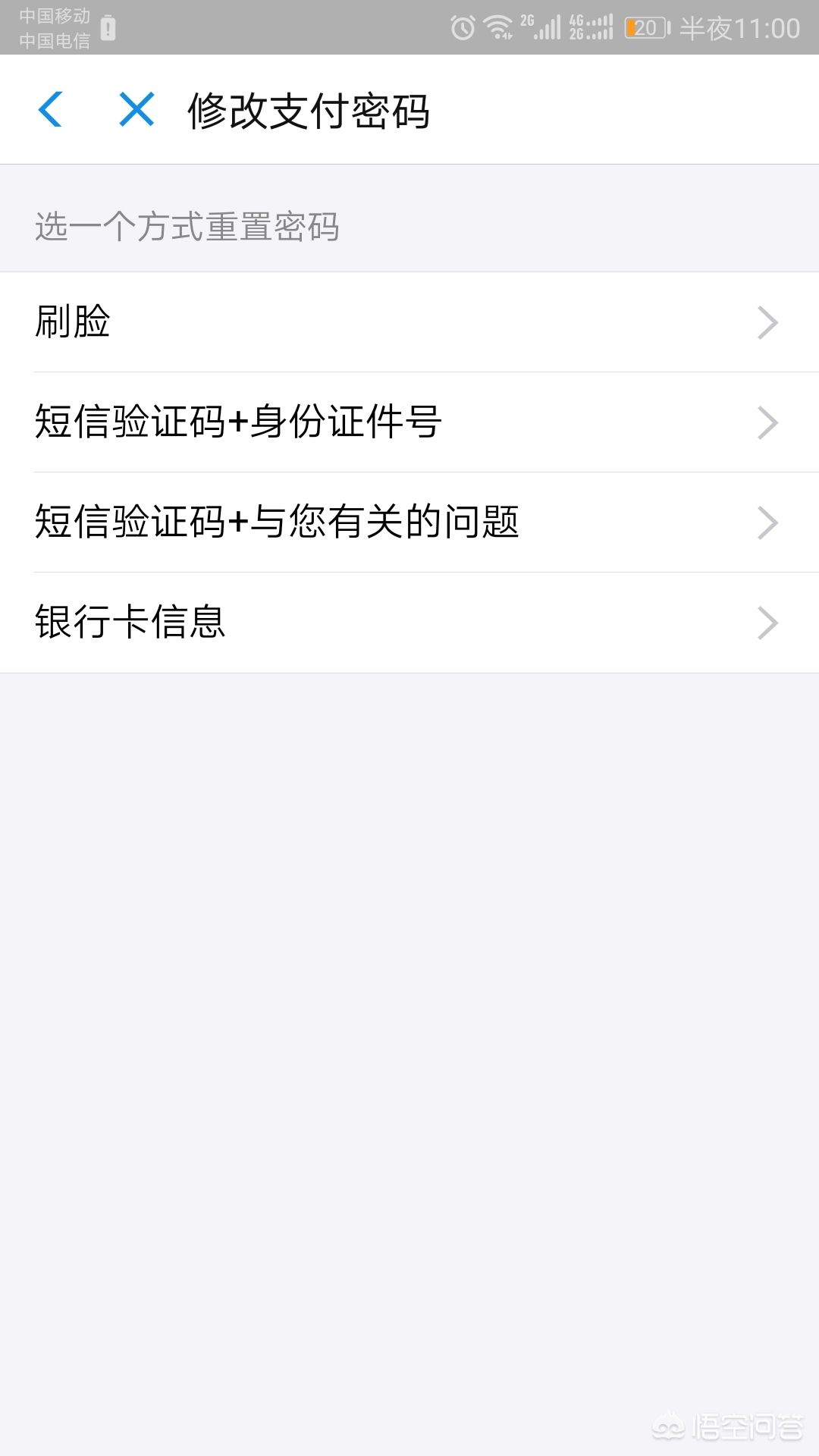Close the 修改支付密码 page with X
The width and height of the screenshot is (819, 1456).
[x=136, y=109]
